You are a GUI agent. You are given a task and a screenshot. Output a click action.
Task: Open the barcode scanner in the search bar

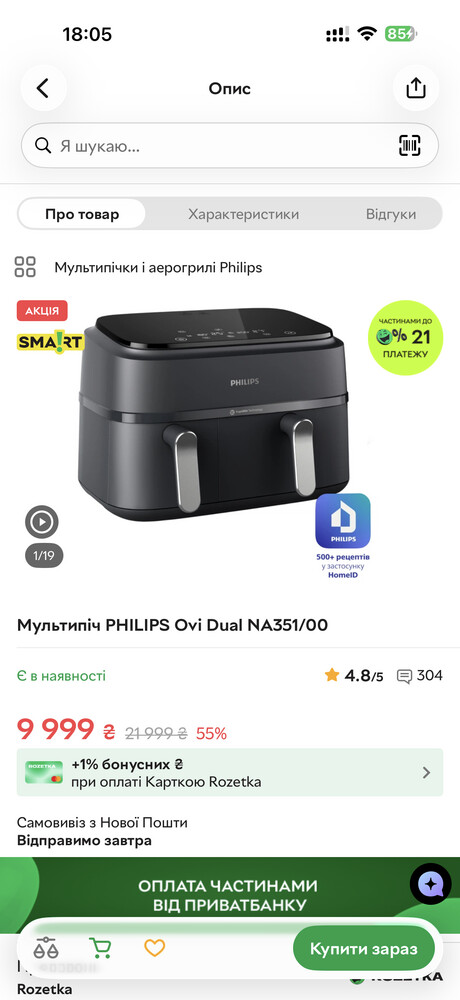point(410,146)
